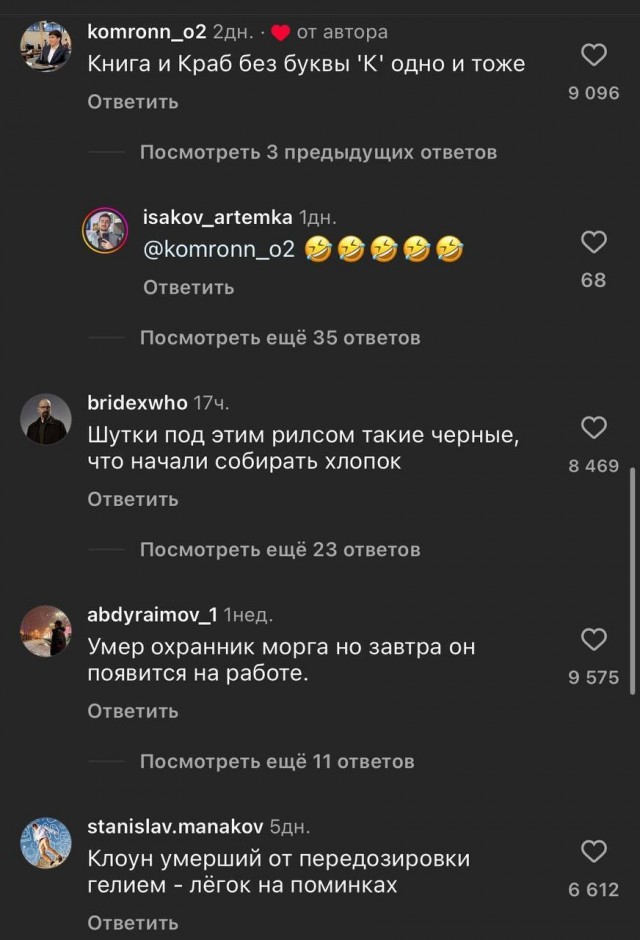Open bridexwho's profile avatar
The image size is (640, 940).
click(46, 419)
